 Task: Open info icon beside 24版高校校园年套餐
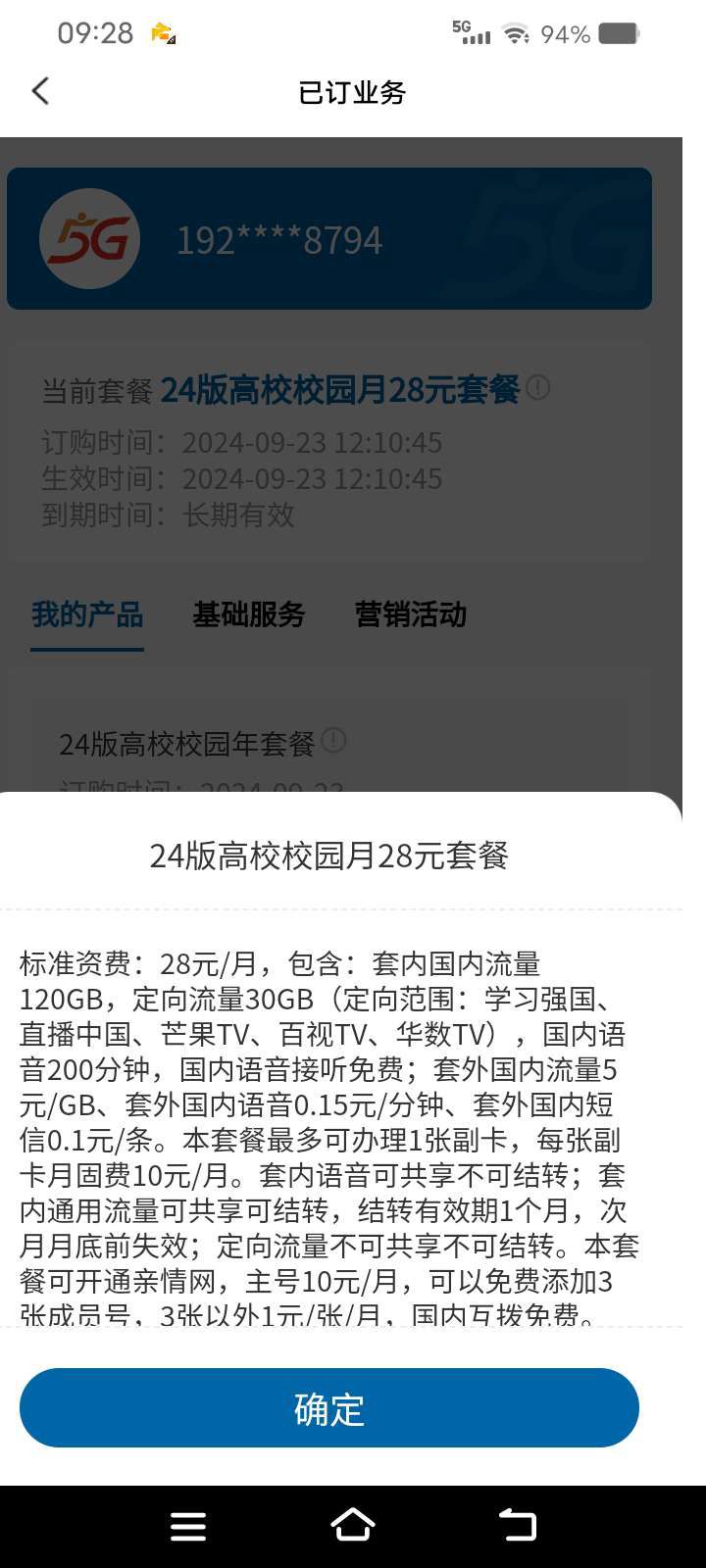click(333, 741)
